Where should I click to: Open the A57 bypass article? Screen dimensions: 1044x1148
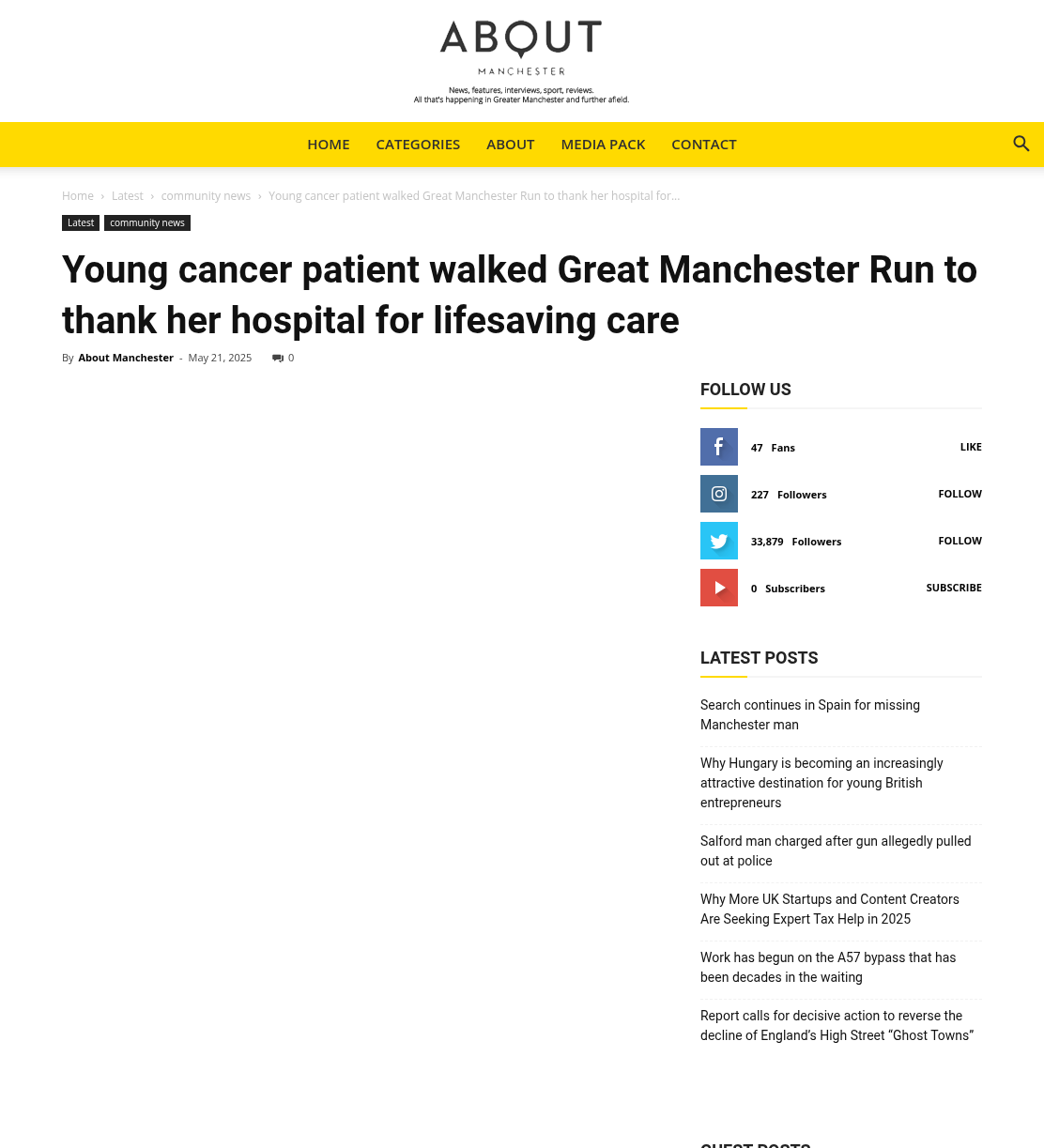click(x=828, y=967)
